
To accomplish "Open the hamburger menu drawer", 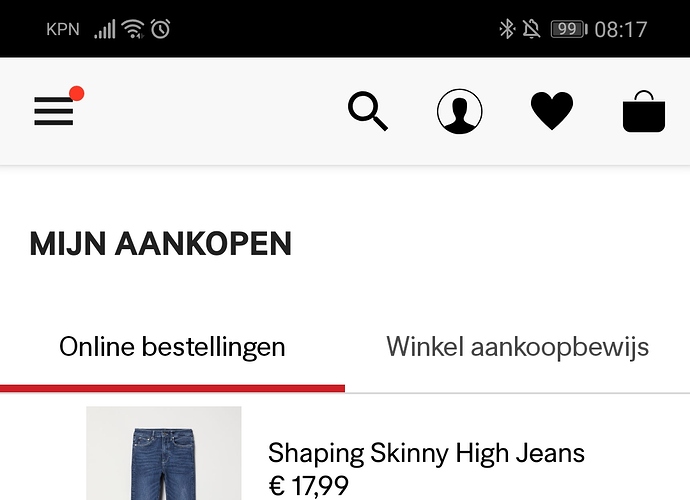I will pos(54,112).
